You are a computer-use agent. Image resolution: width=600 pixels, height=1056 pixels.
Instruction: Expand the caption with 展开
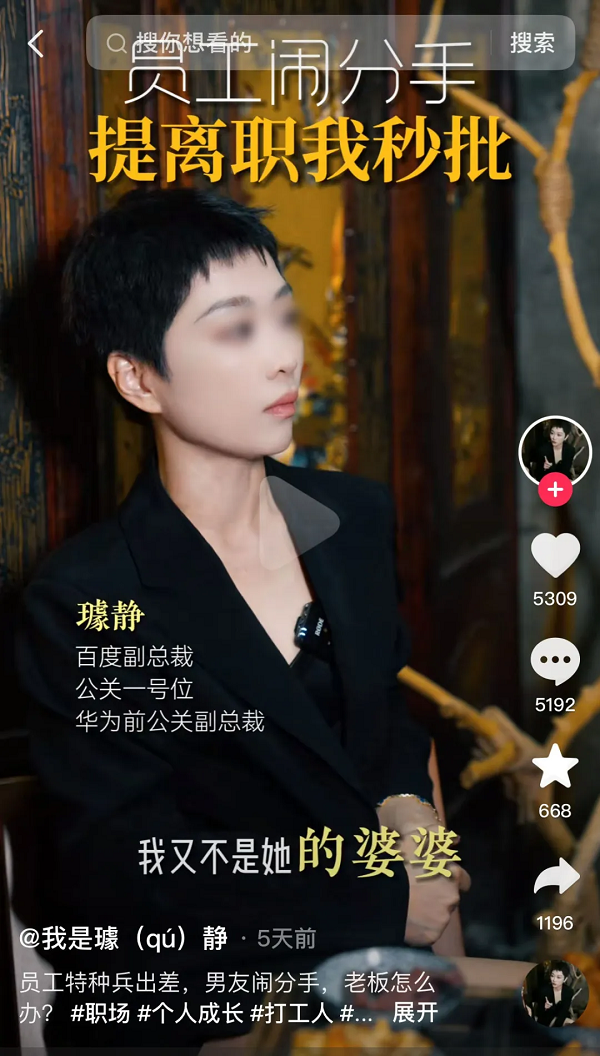414,1012
